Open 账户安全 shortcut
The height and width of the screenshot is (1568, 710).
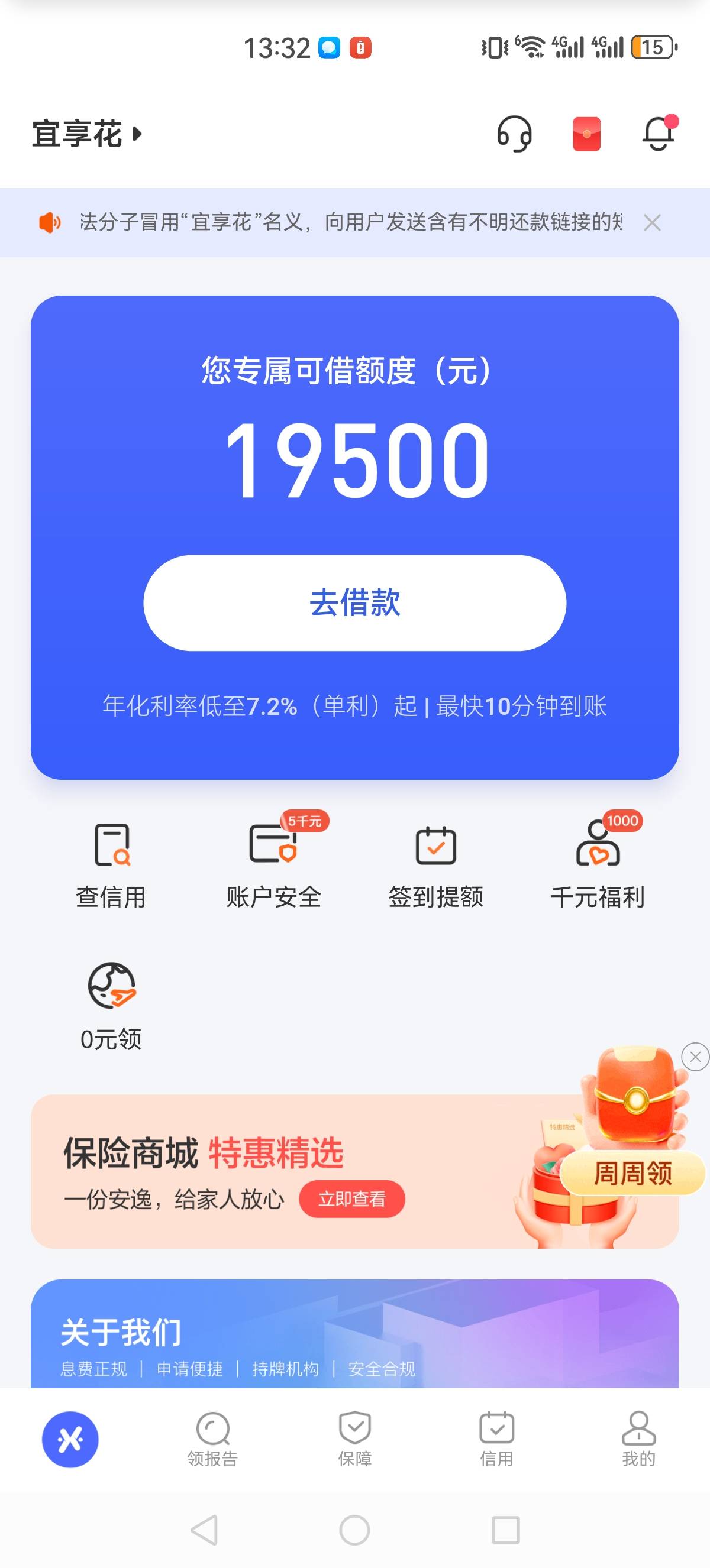click(273, 866)
